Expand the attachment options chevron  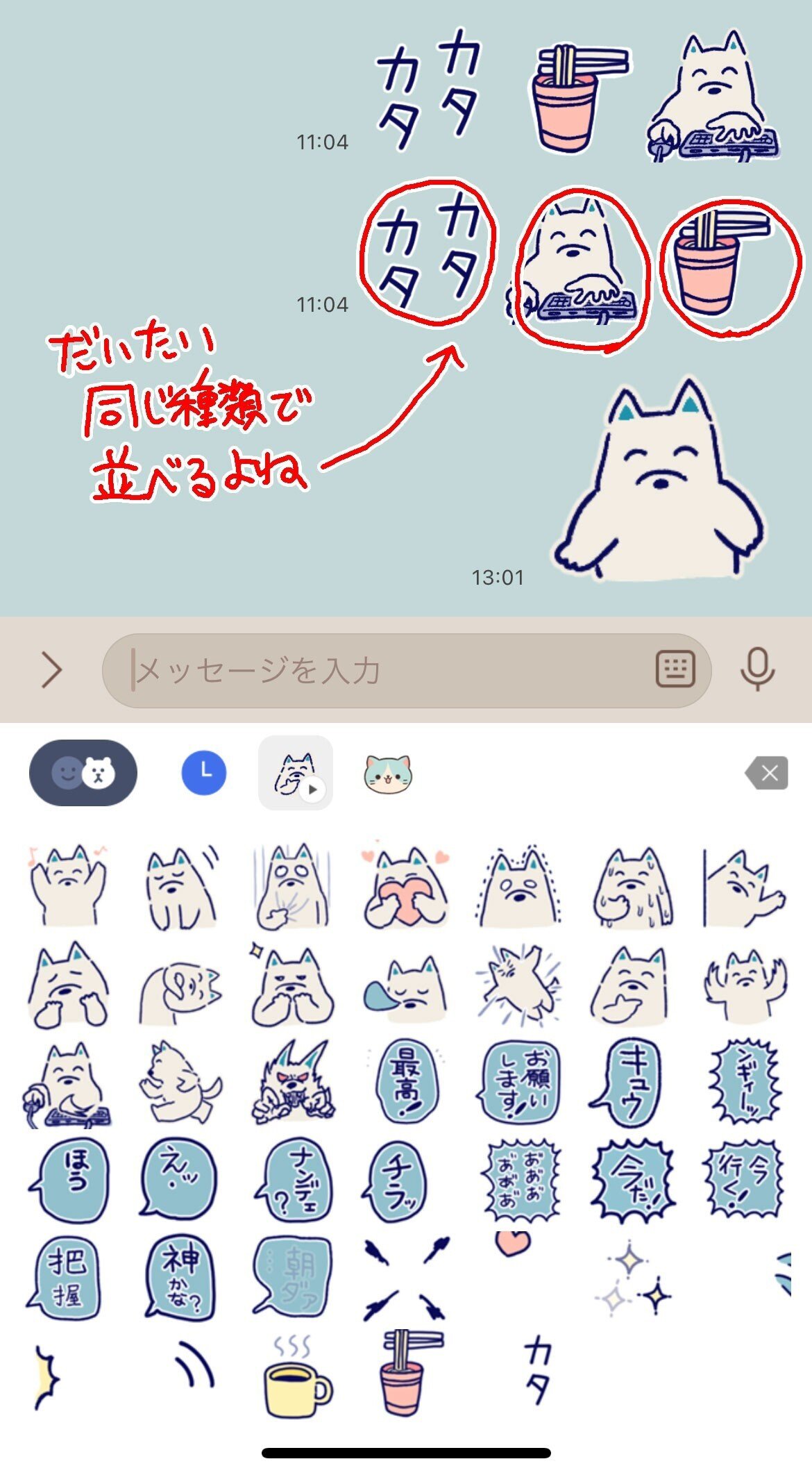point(52,670)
